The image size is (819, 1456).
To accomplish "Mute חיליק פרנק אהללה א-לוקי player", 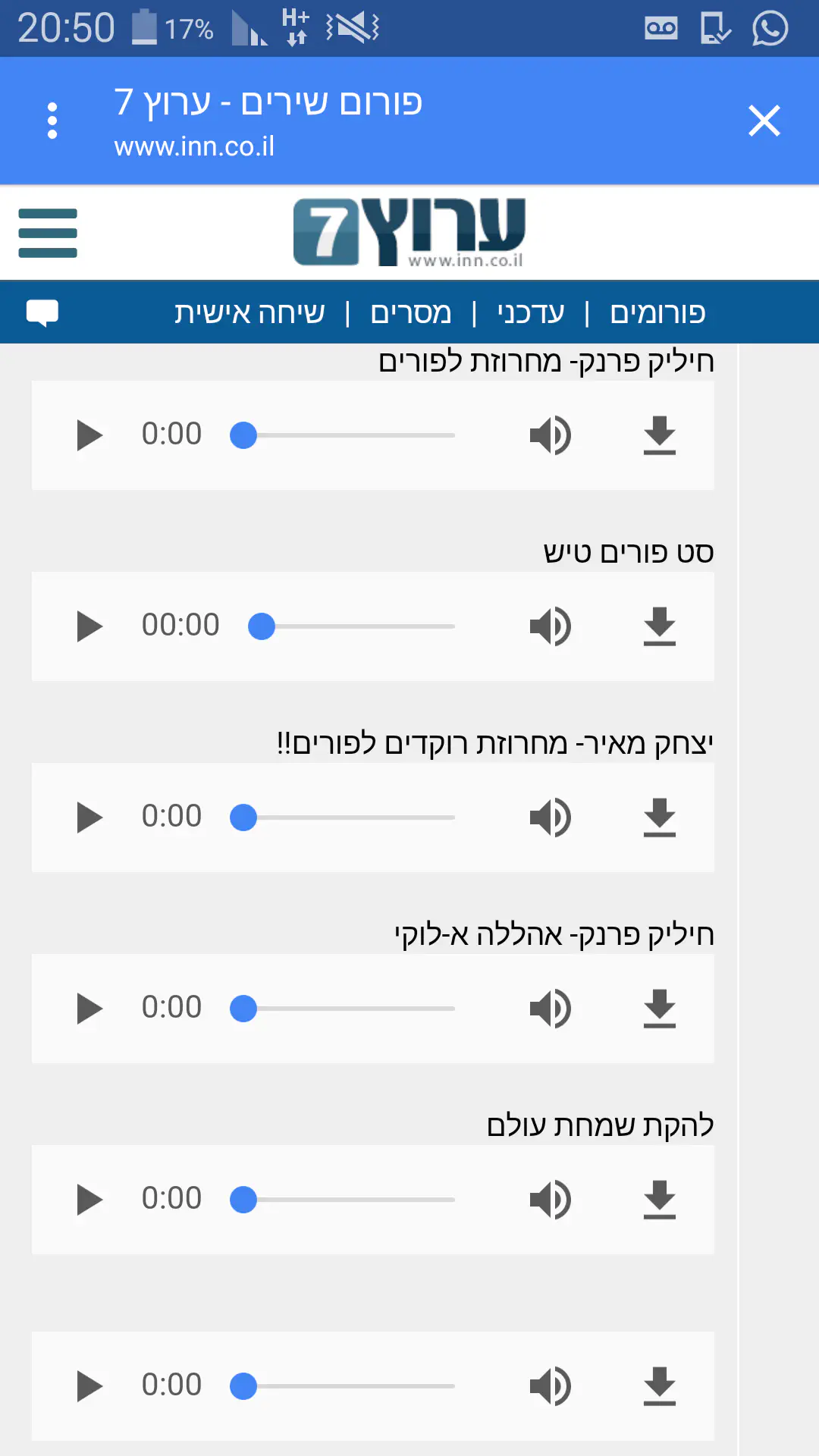I will (550, 1009).
